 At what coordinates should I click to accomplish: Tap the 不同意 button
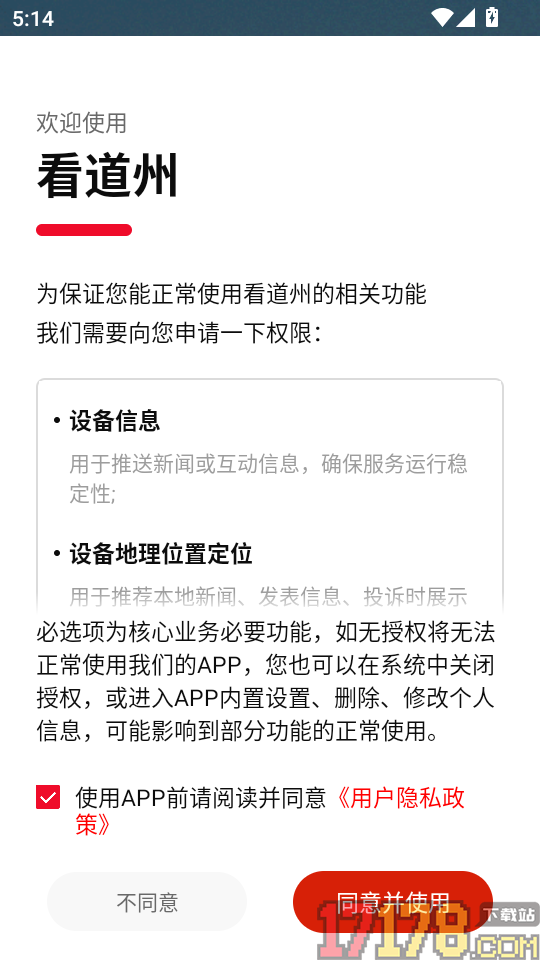[147, 902]
